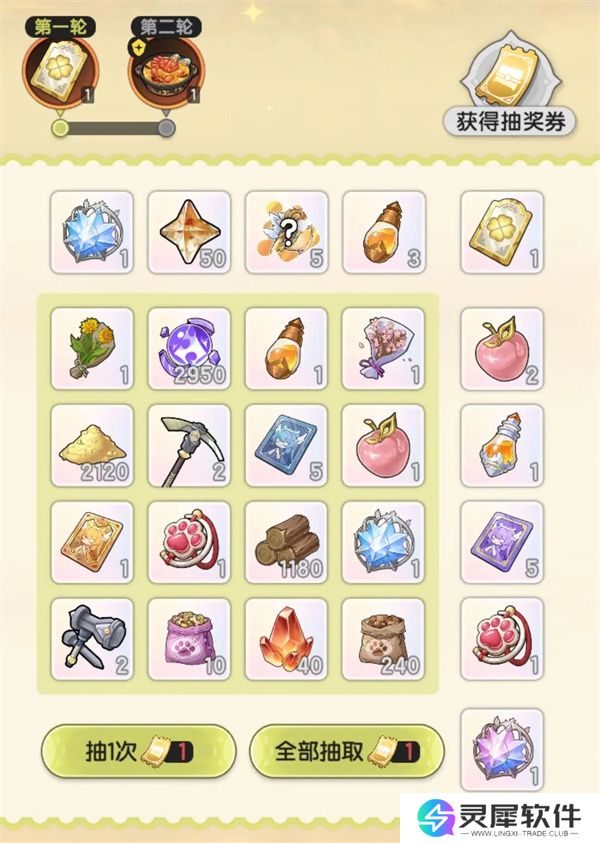The width and height of the screenshot is (600, 843).
Task: View the purple character card item 5
Action: click(x=501, y=542)
